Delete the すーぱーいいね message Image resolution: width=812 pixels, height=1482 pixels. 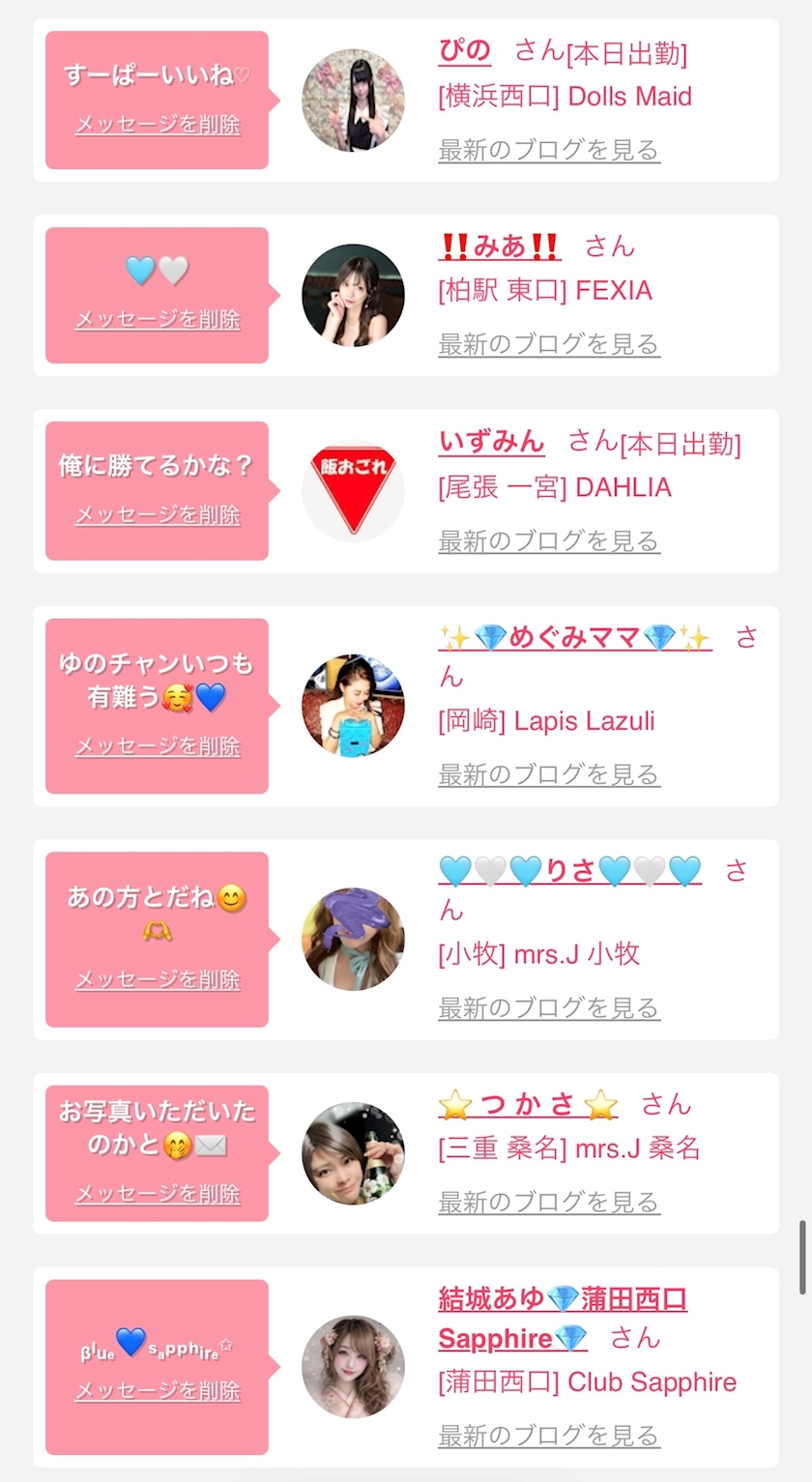point(158,125)
